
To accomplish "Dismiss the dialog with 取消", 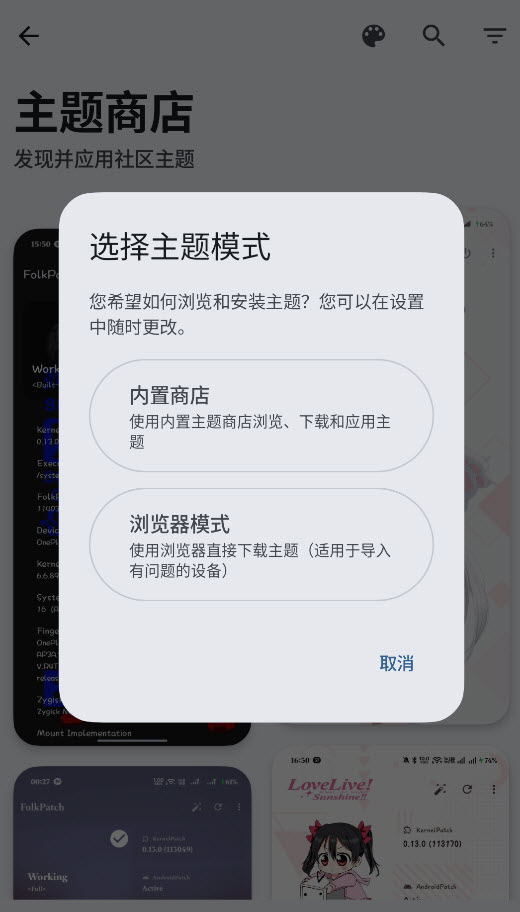I will (x=396, y=663).
